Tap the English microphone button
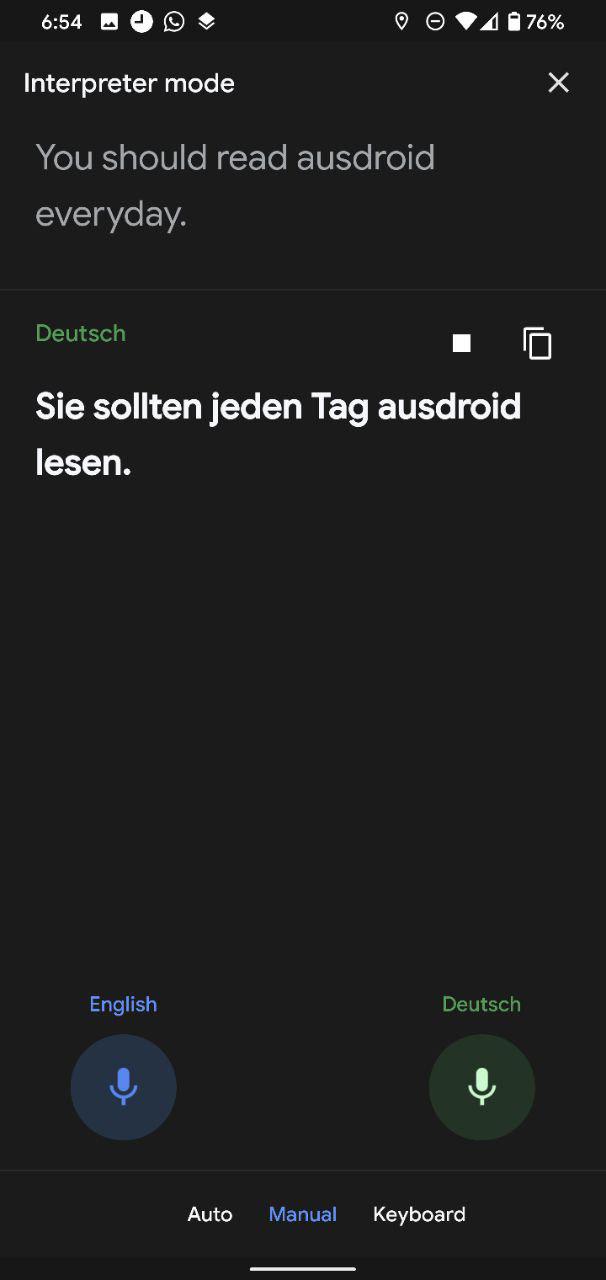The width and height of the screenshot is (606, 1280). (123, 1087)
